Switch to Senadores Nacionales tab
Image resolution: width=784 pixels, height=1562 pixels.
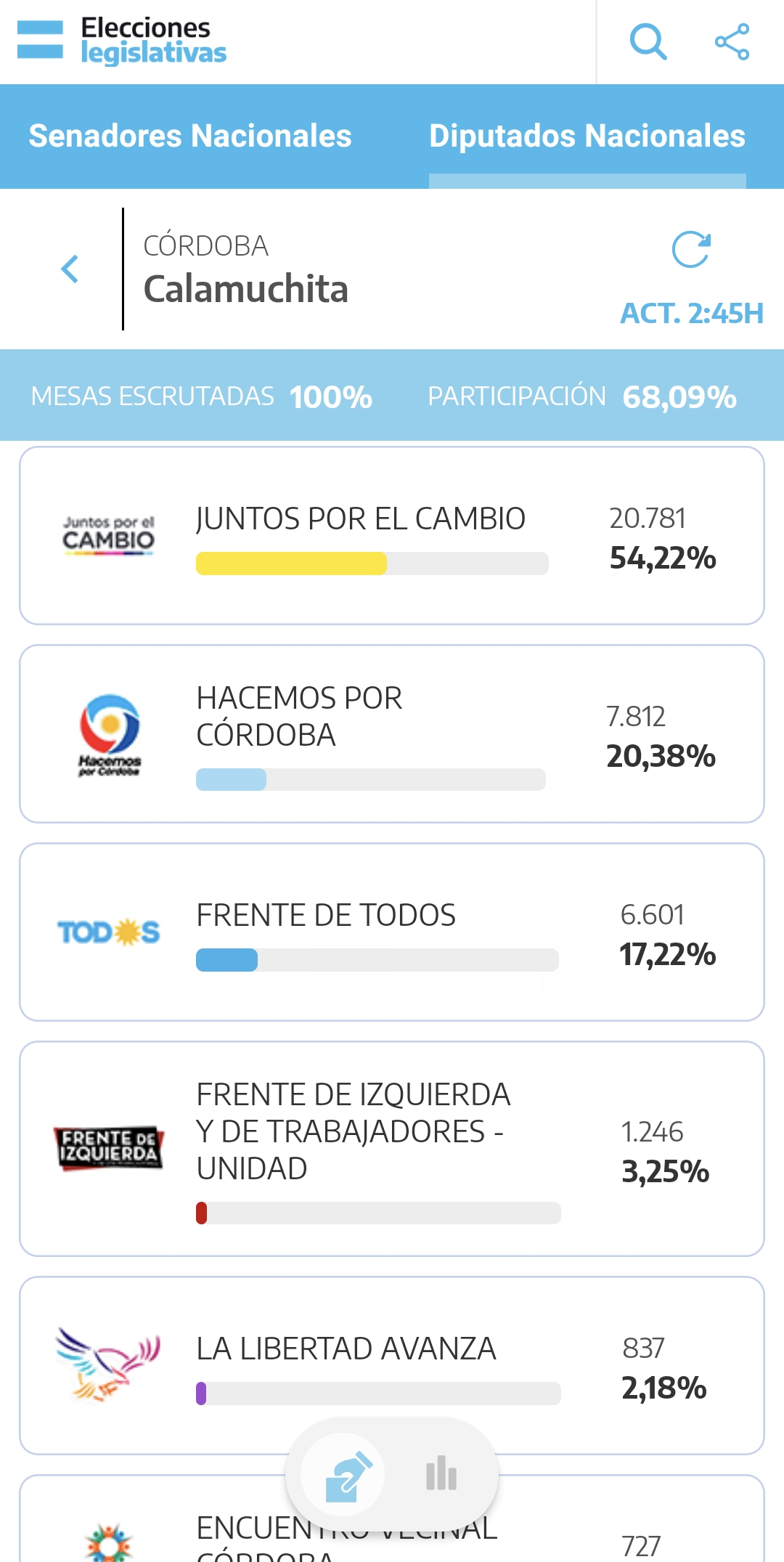click(x=190, y=137)
